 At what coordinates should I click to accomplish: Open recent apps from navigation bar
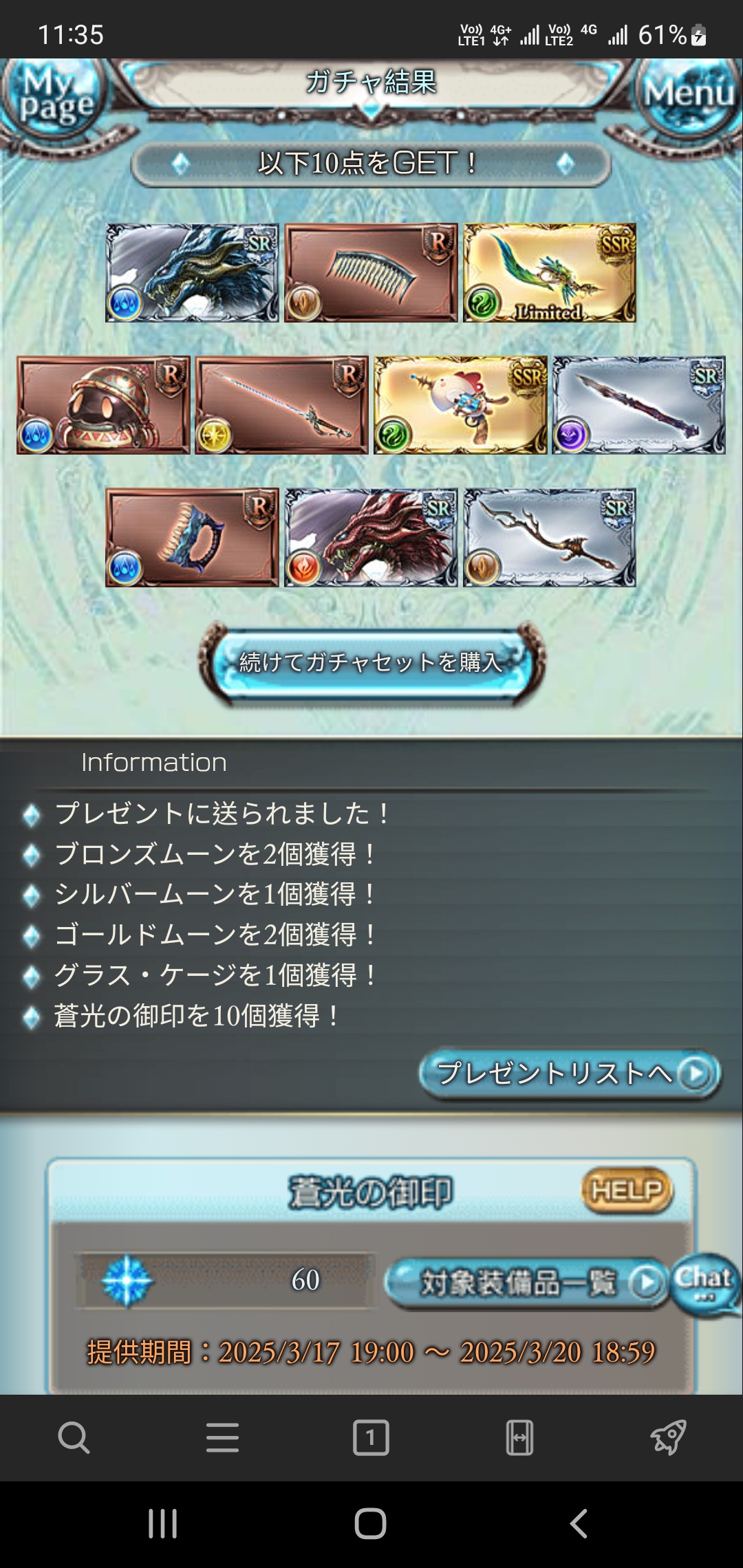point(163,1523)
